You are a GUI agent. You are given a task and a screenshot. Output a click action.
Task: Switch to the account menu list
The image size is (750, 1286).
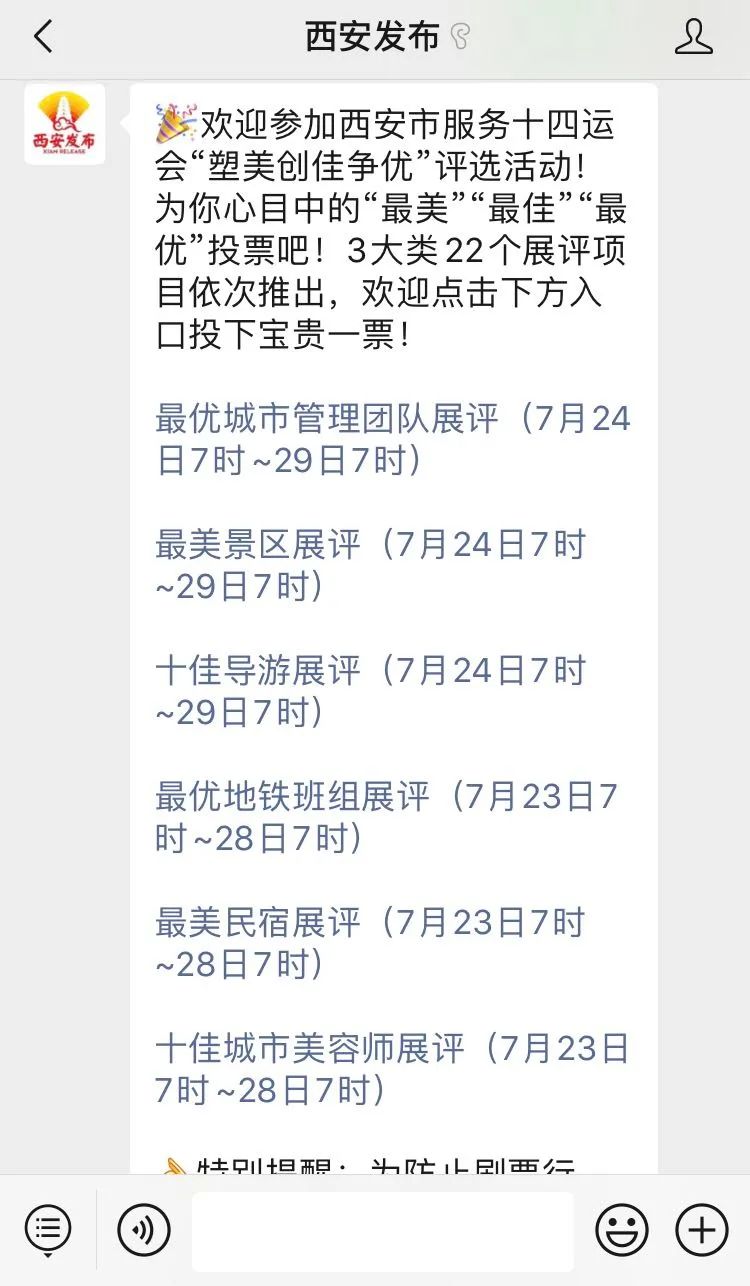pos(48,1230)
